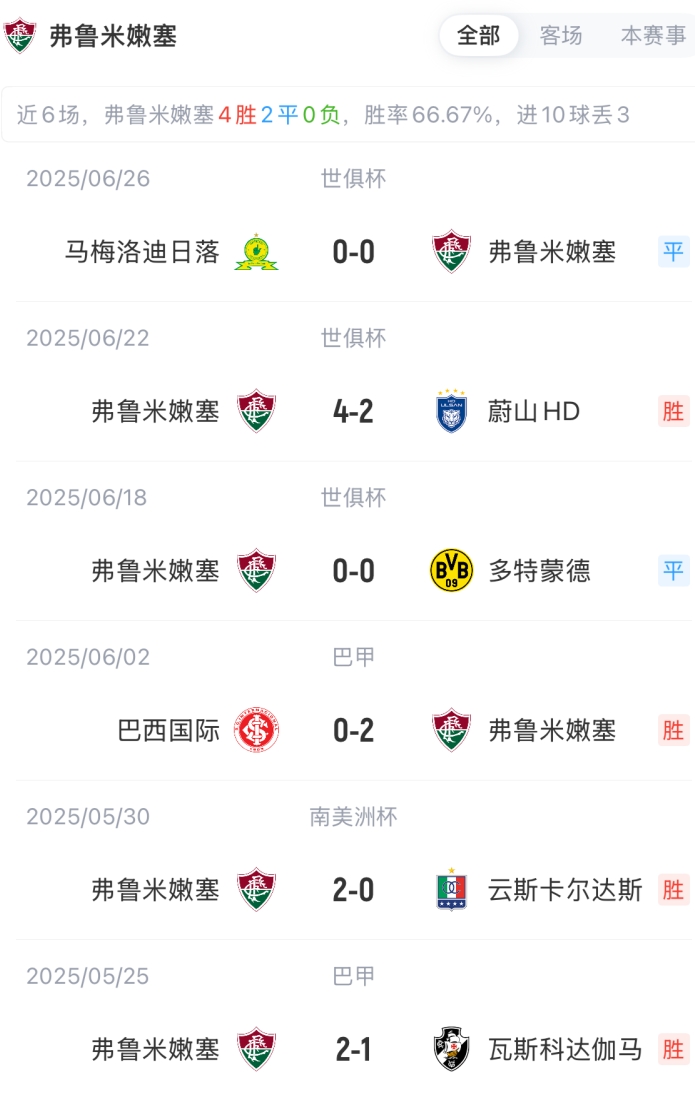Open the 2-1 match versus 瓦斯科达伽马
The height and width of the screenshot is (1095, 695).
pos(353,1049)
